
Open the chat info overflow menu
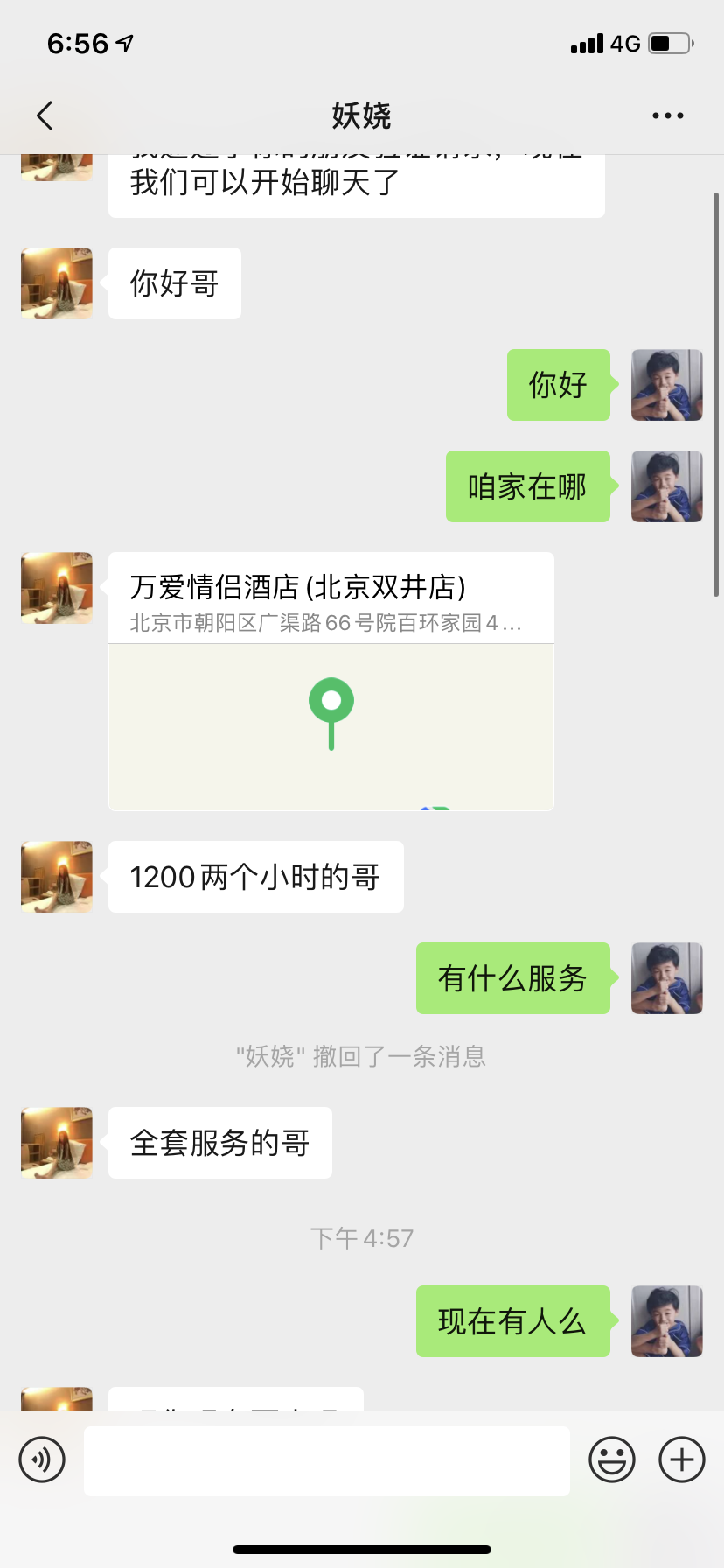point(667,115)
